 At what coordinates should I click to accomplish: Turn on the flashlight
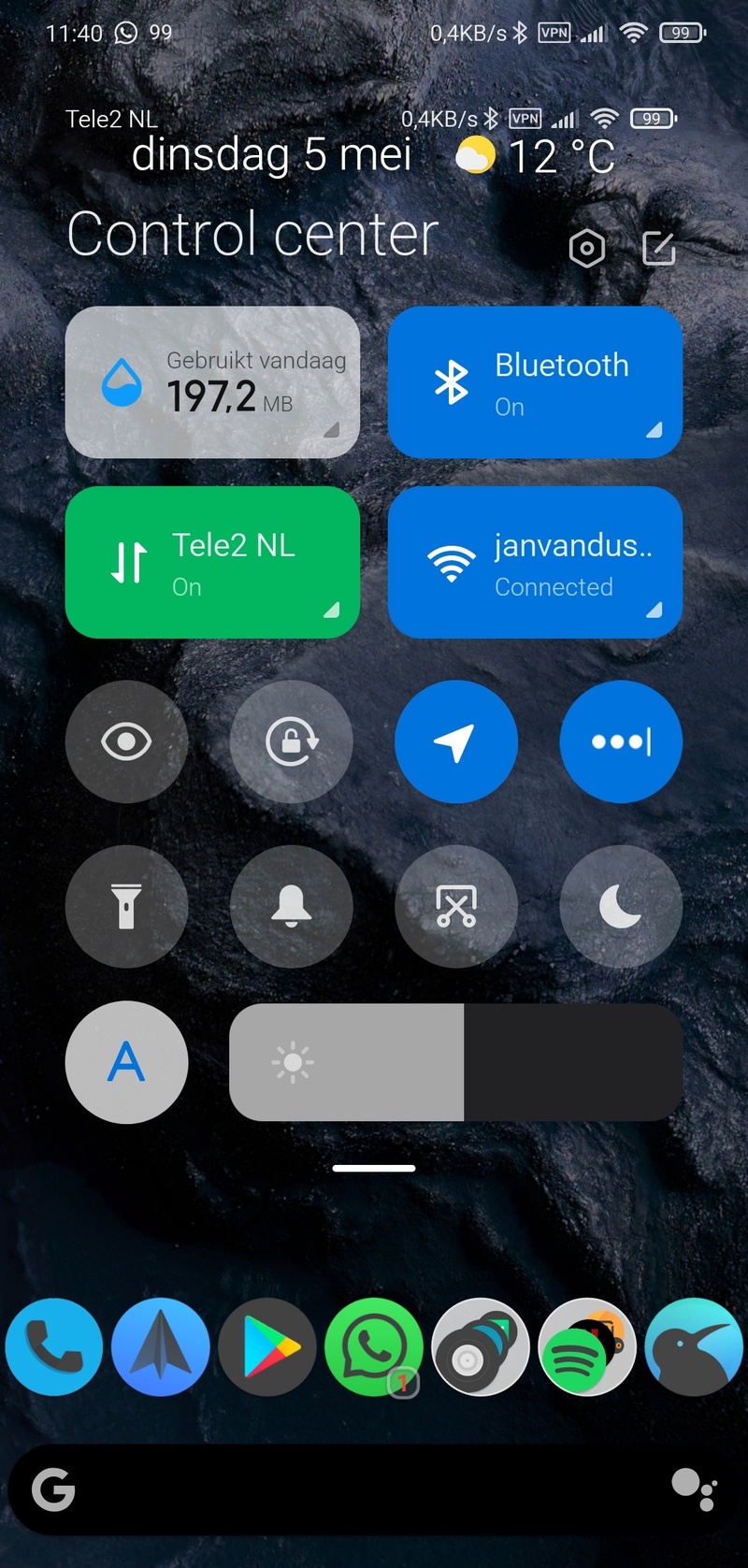[126, 906]
